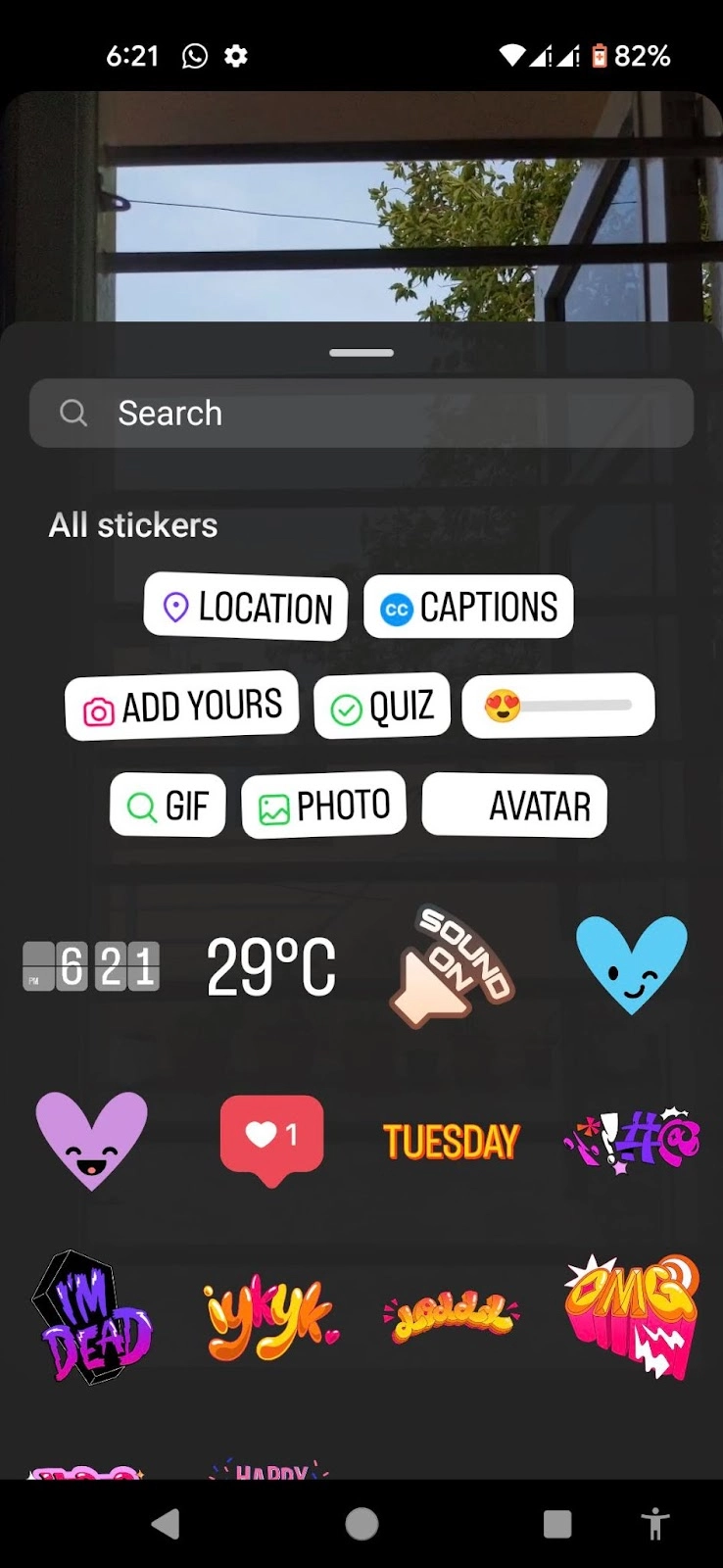723x1568 pixels.
Task: Add the Location sticker
Action: [x=246, y=608]
